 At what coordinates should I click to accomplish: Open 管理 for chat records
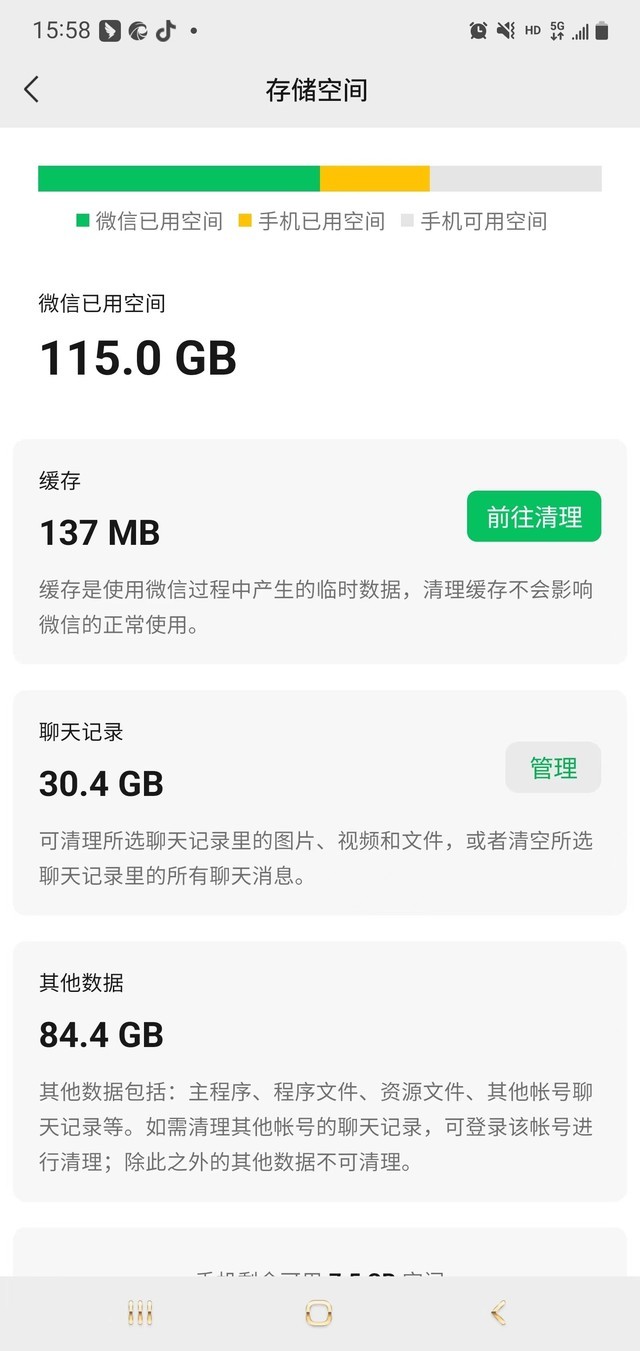click(553, 768)
